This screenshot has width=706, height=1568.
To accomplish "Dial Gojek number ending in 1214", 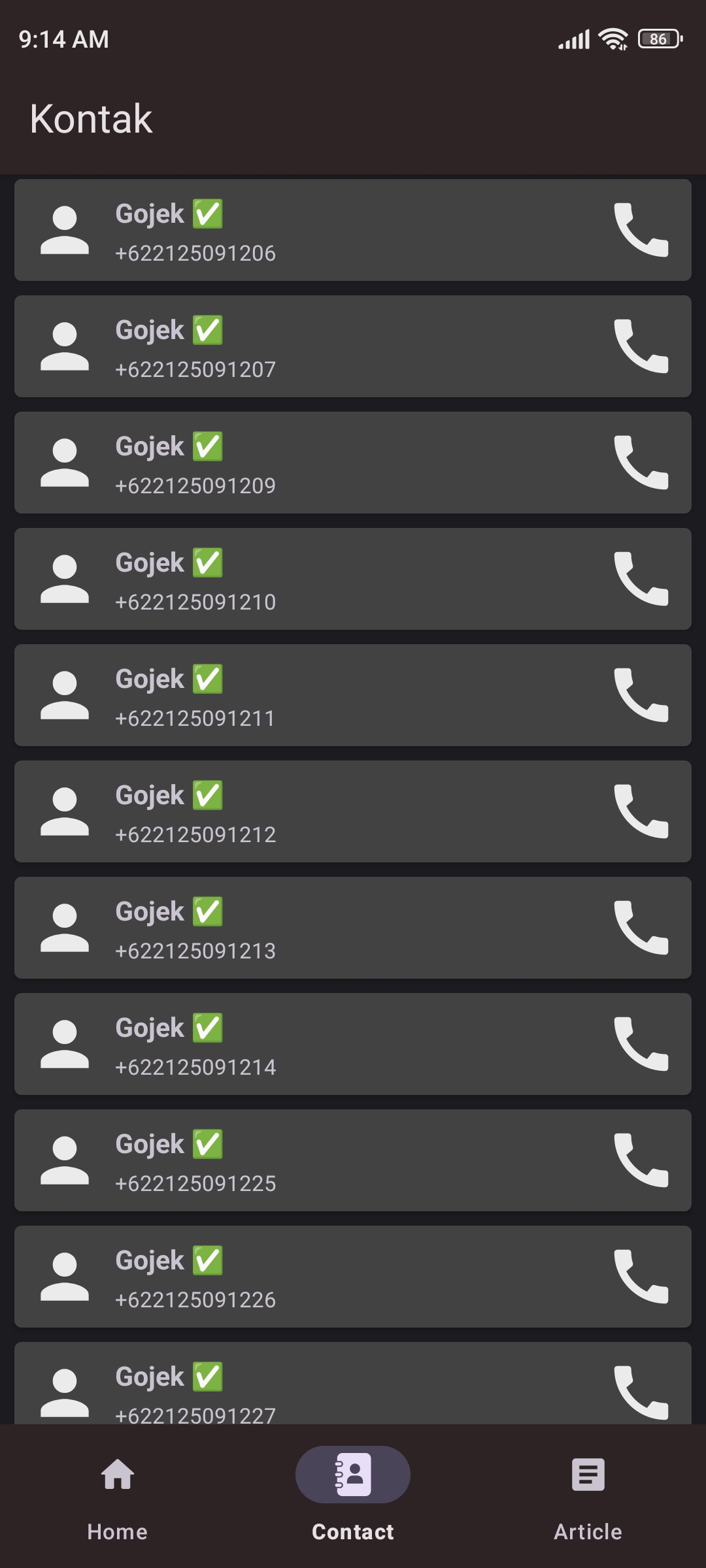I will pyautogui.click(x=641, y=1044).
